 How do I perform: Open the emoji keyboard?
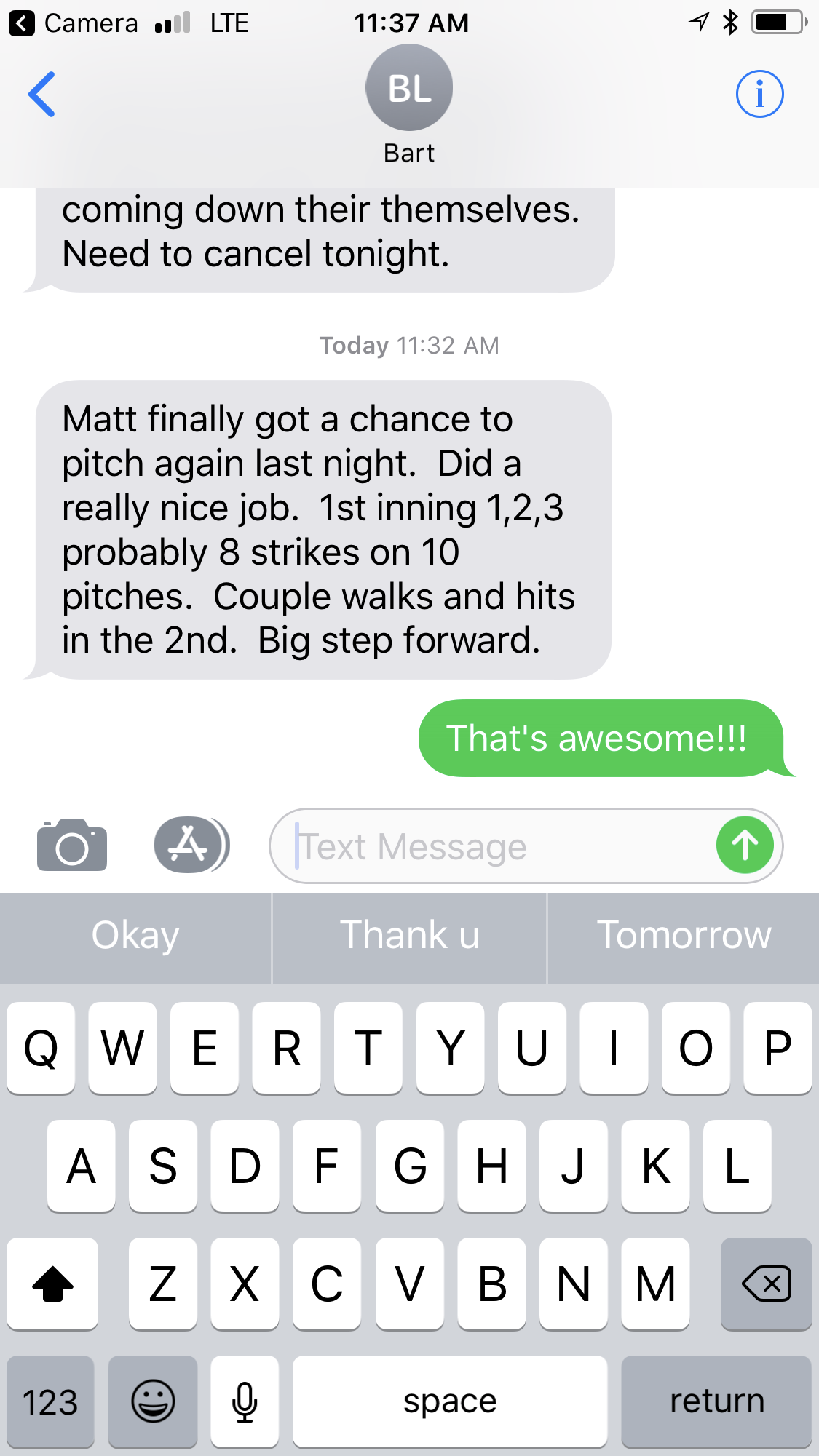(x=153, y=1401)
